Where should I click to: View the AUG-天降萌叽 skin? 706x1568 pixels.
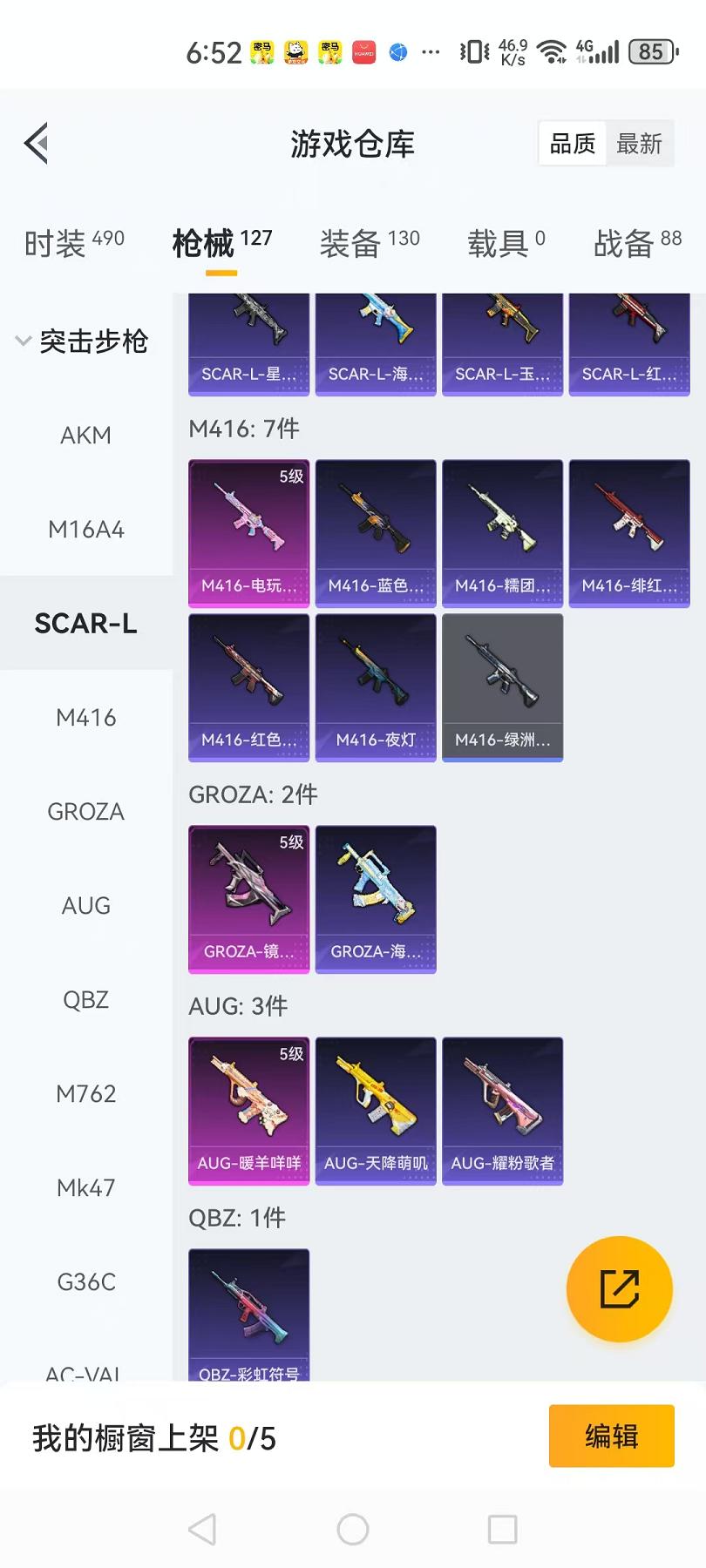(x=376, y=1111)
